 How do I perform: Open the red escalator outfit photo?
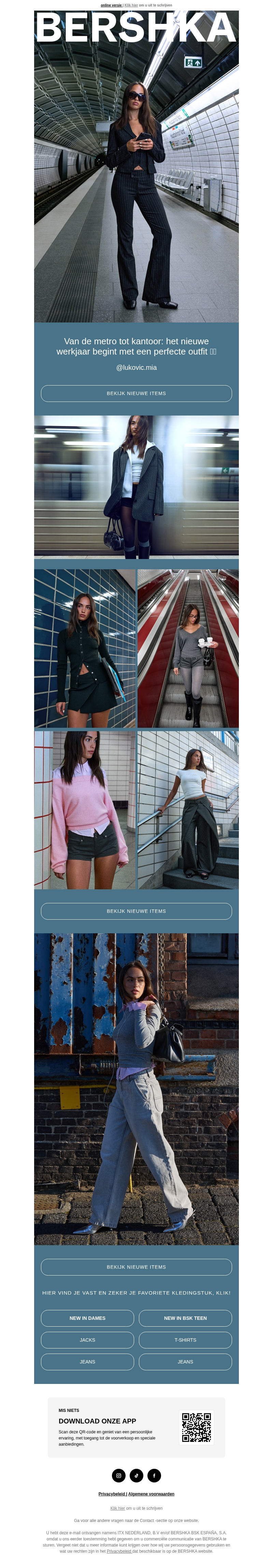tap(188, 648)
